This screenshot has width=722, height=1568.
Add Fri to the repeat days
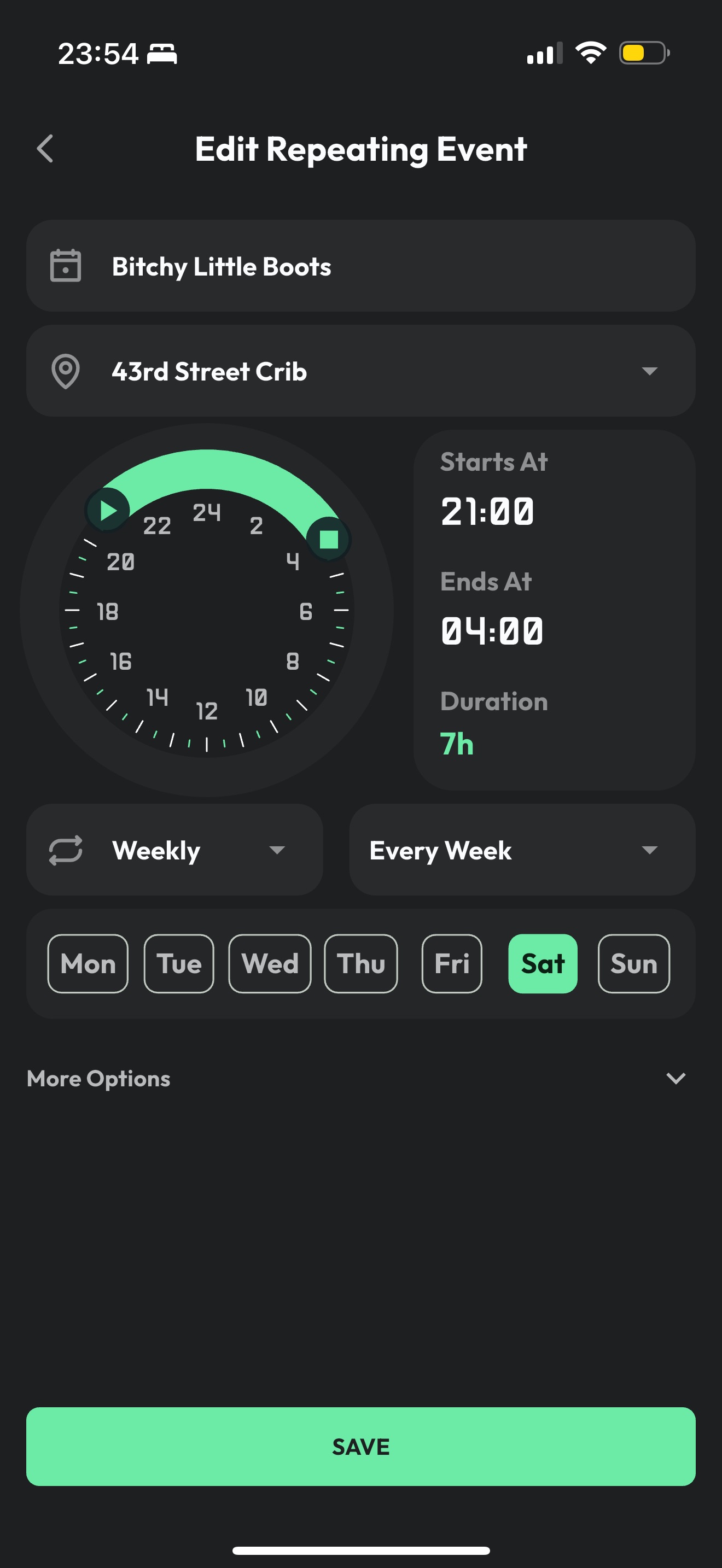point(452,963)
